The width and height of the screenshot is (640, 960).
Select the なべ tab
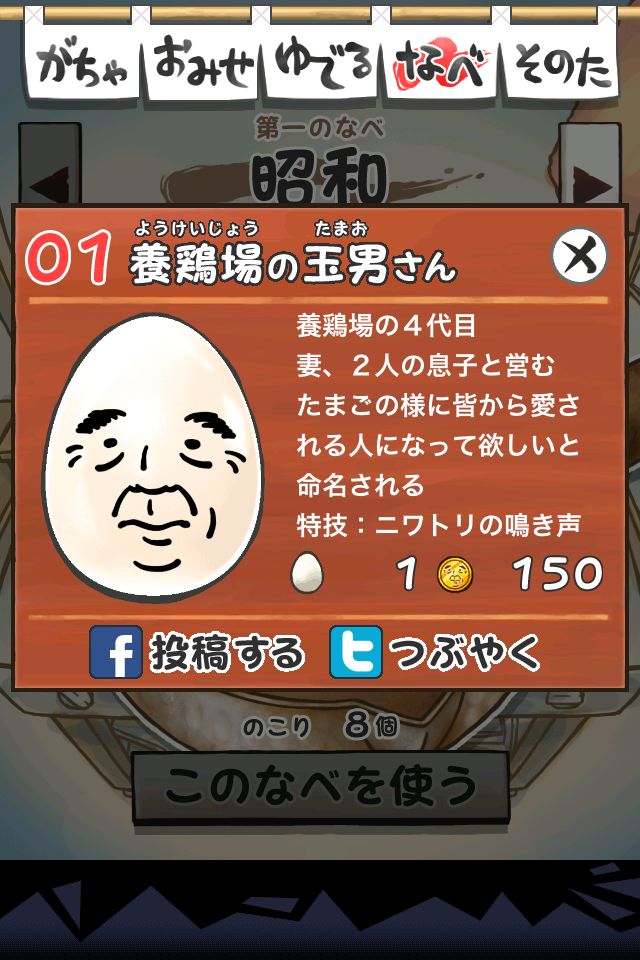[x=441, y=65]
